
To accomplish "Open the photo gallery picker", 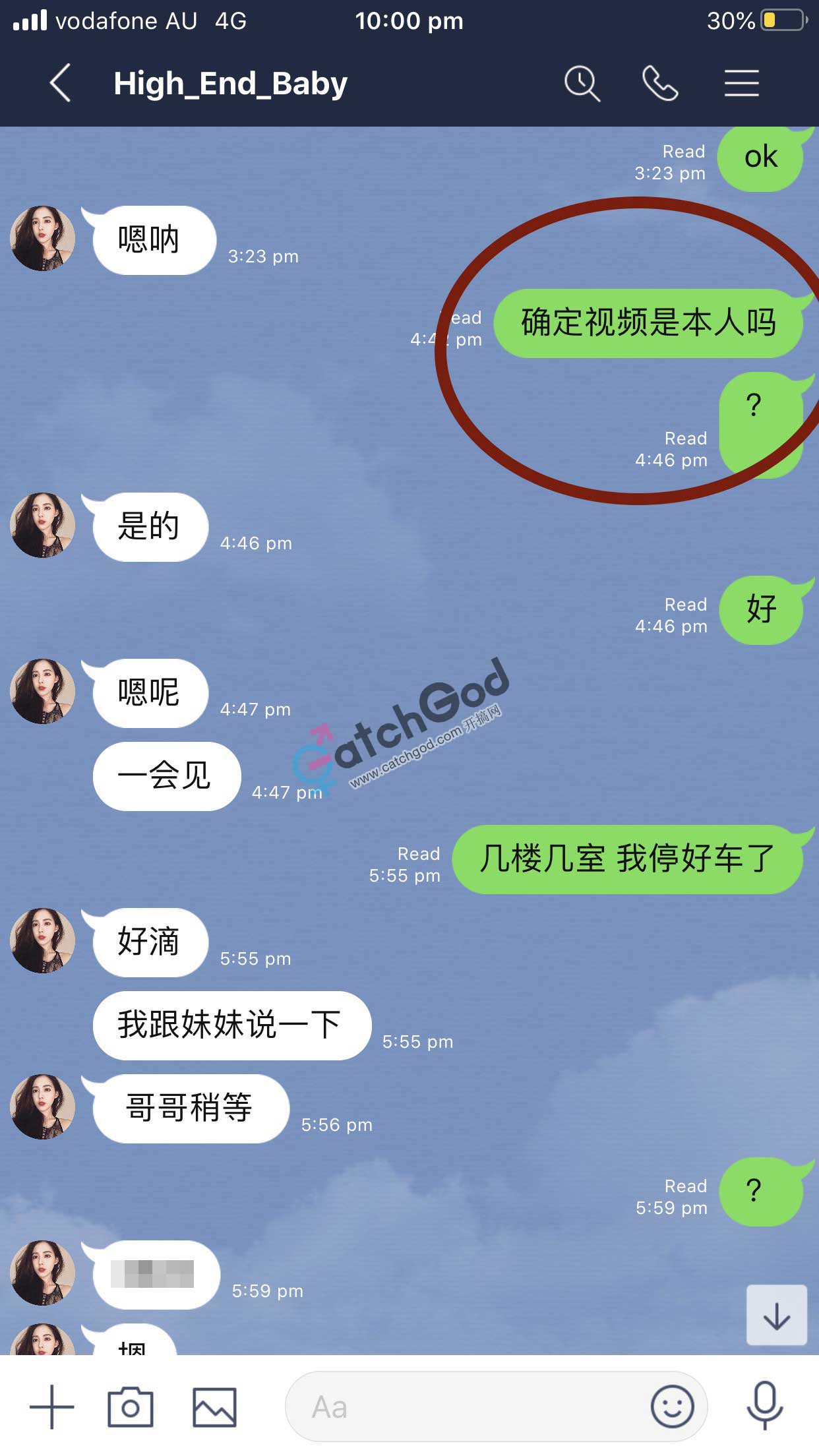I will (214, 1407).
